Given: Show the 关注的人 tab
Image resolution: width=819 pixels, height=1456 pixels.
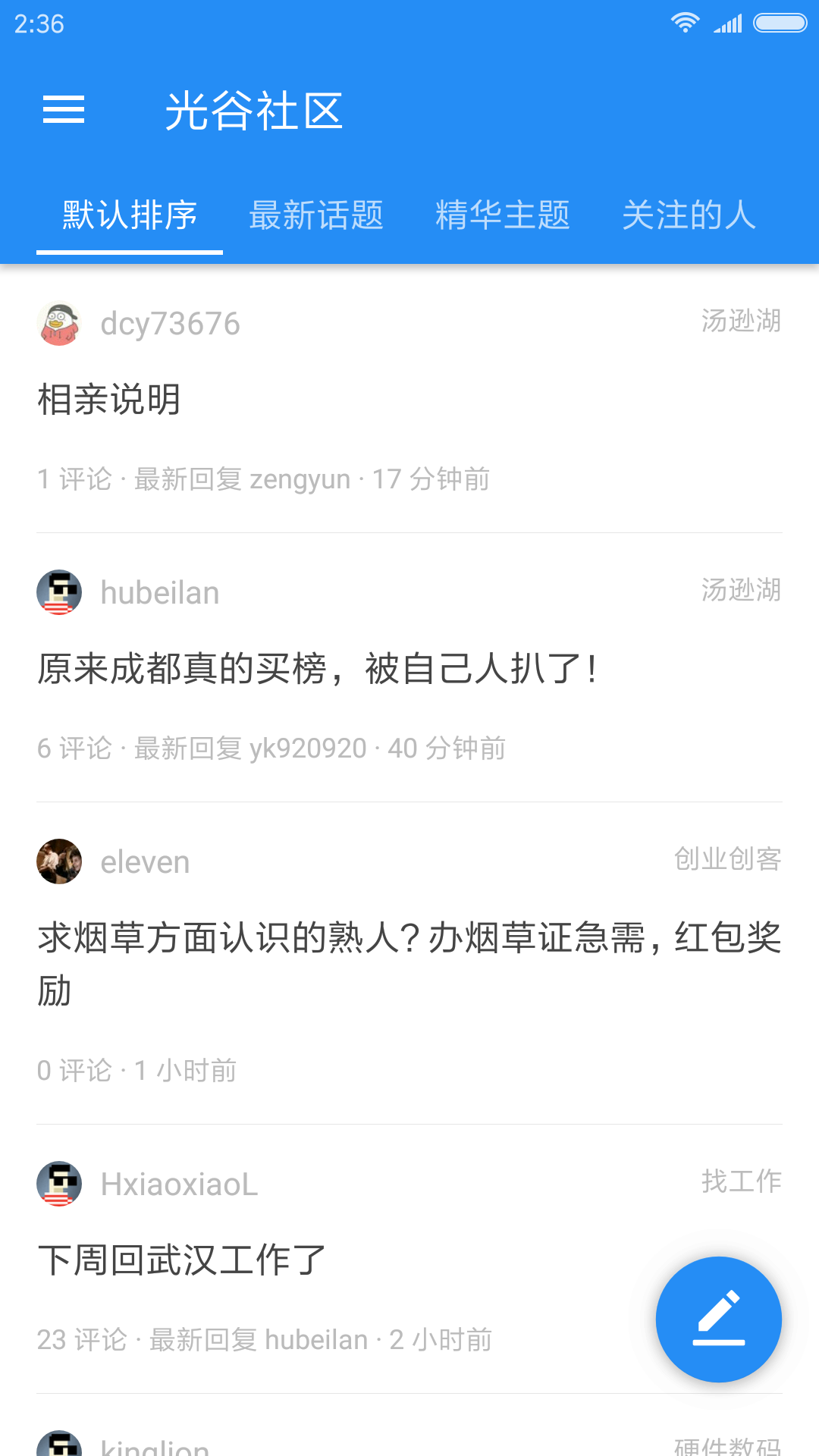Looking at the screenshot, I should [x=689, y=215].
